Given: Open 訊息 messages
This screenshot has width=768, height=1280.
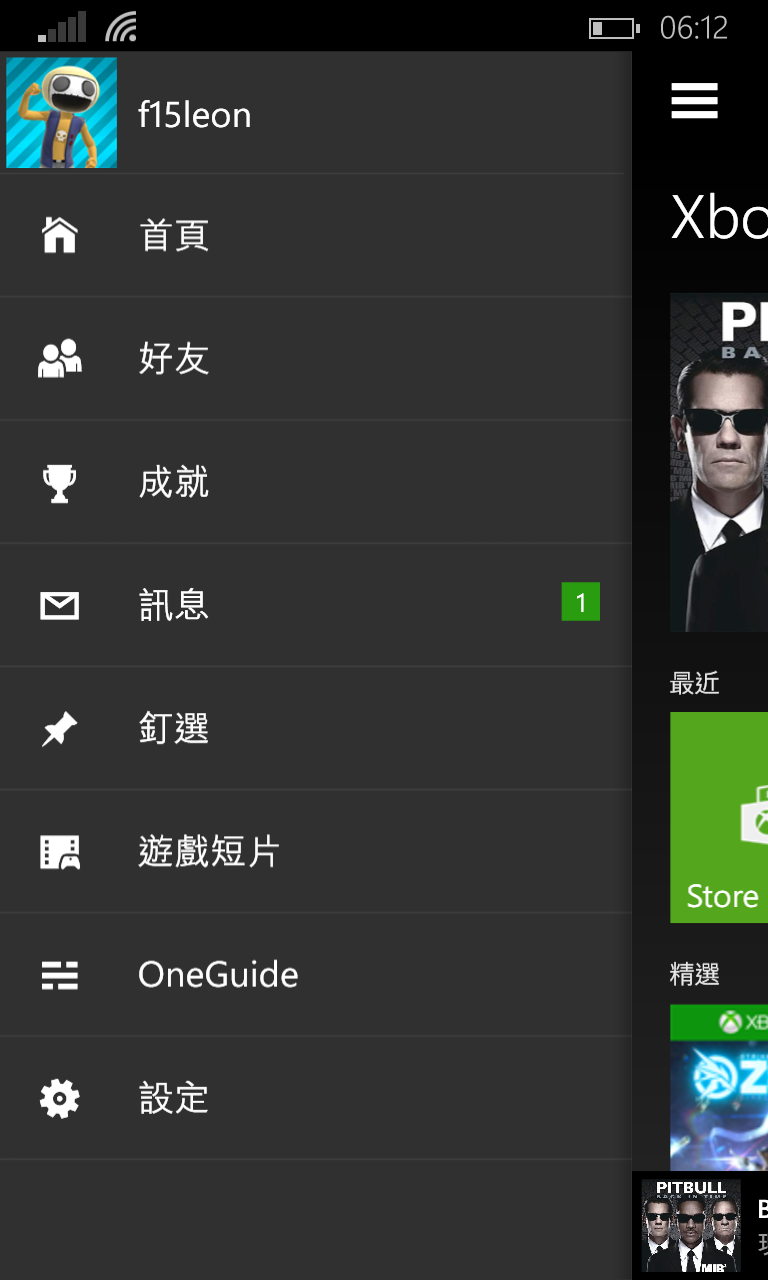Looking at the screenshot, I should (316, 605).
